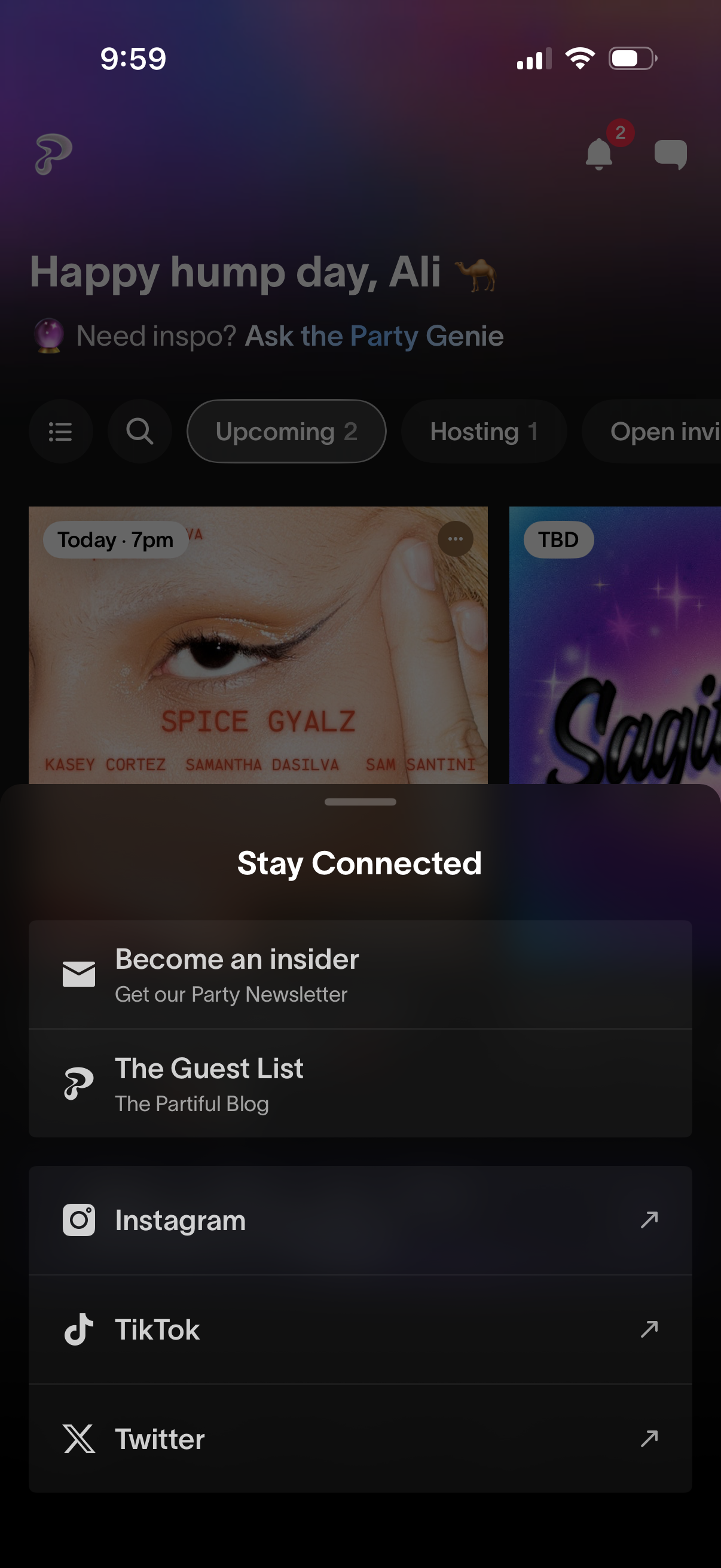
Task: Open the external link arrow beside Twitter
Action: click(x=649, y=1438)
